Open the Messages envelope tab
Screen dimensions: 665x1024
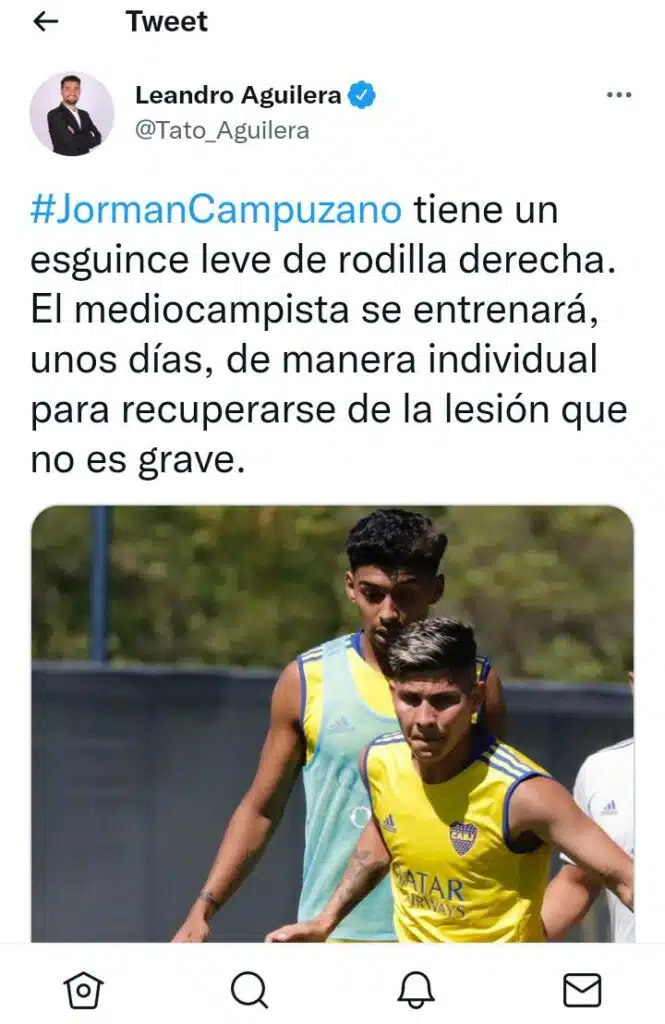[582, 990]
